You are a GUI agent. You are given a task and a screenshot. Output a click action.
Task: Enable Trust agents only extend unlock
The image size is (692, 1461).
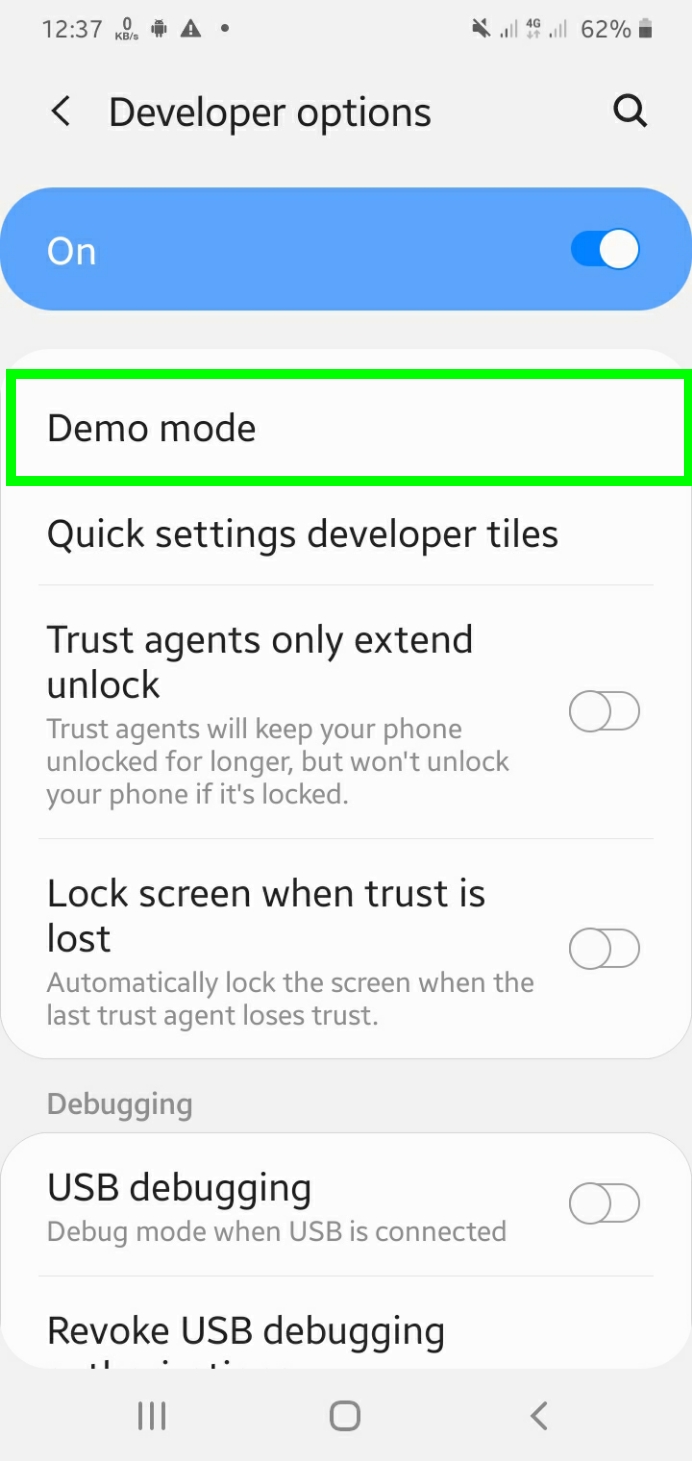tap(604, 712)
